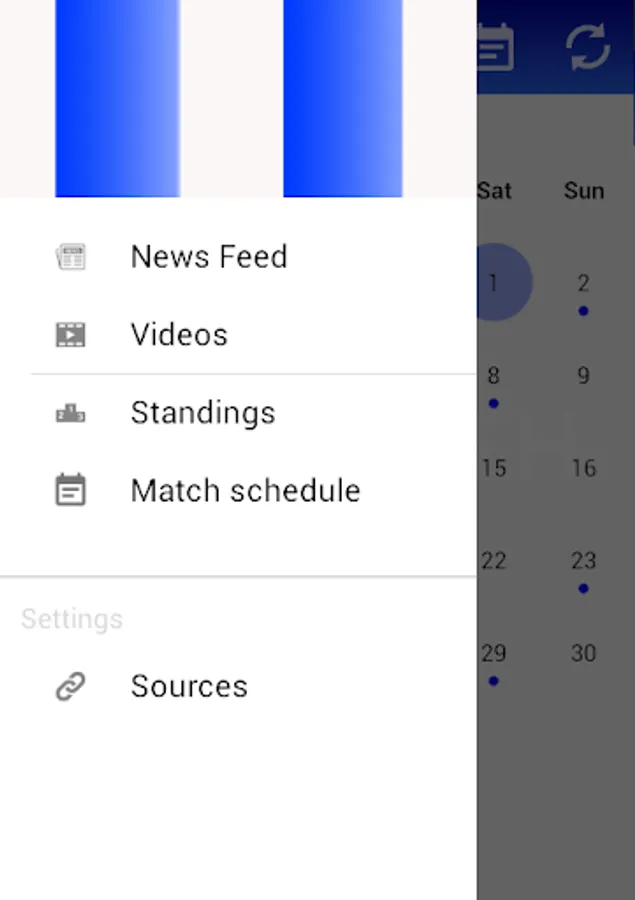Screen dimensions: 635x900
Task: Open News Feed from the drawer
Action: (x=238, y=257)
